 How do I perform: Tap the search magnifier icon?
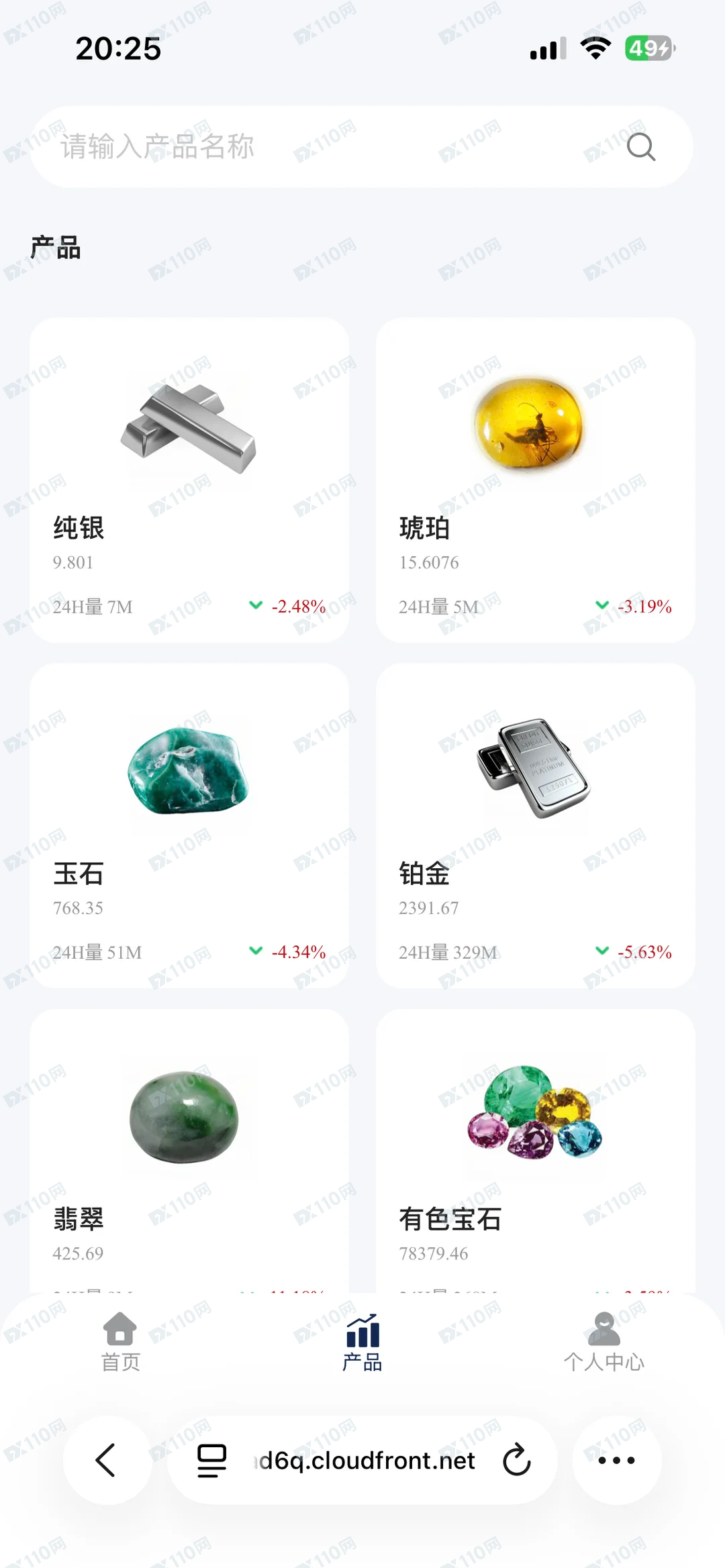point(641,147)
